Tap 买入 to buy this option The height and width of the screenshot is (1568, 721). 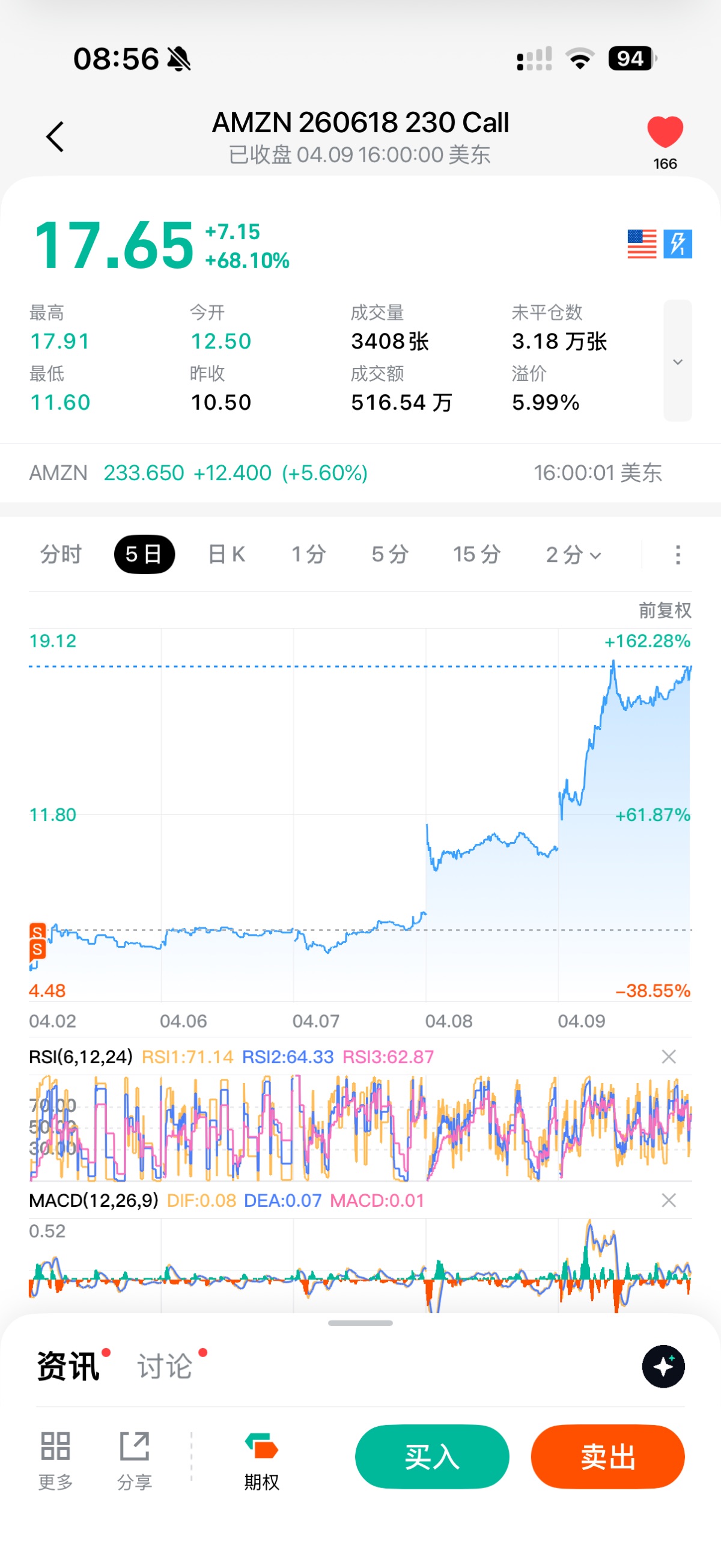pos(432,1457)
